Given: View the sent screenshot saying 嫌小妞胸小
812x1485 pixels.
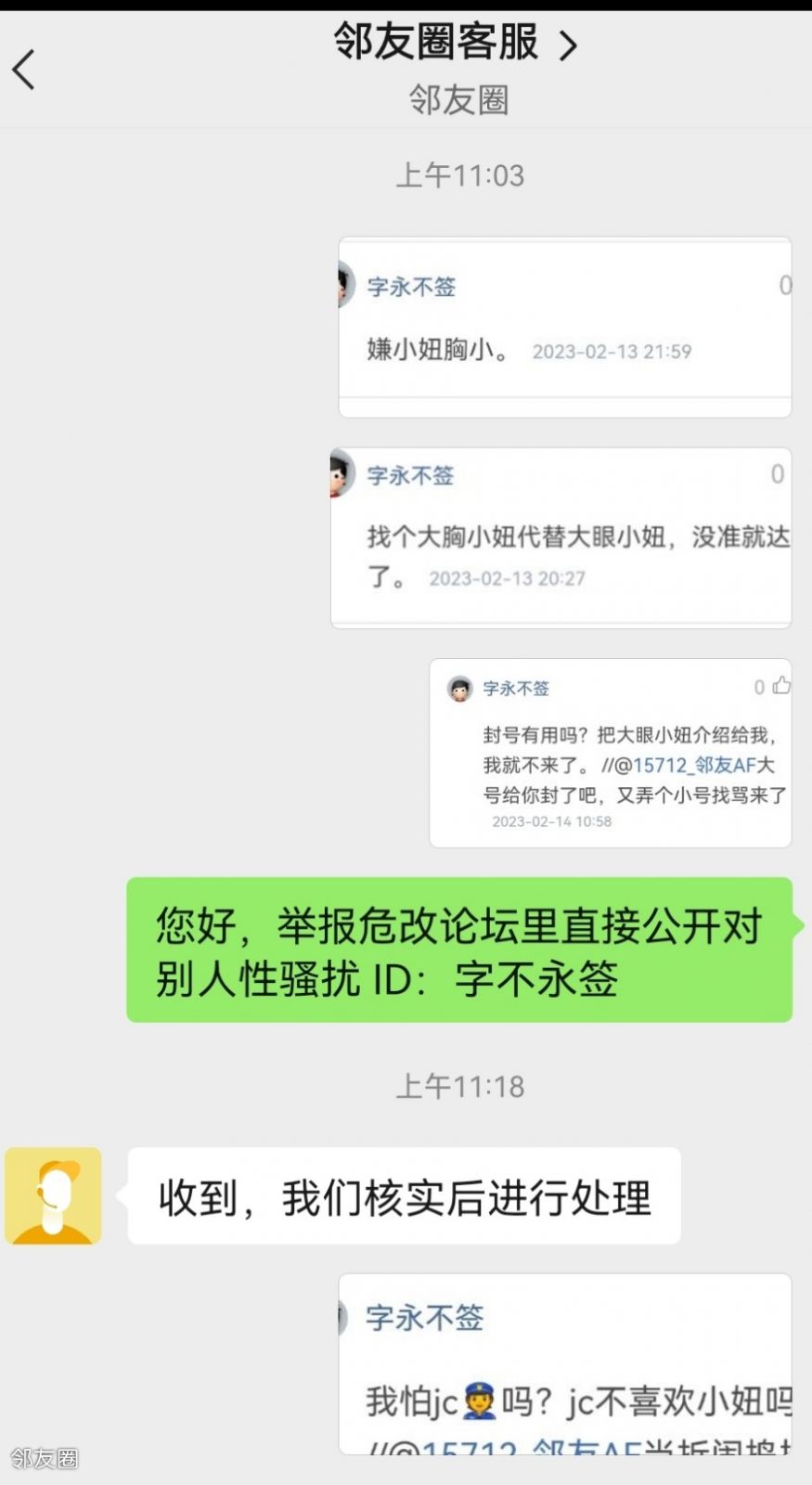Looking at the screenshot, I should coord(564,327).
